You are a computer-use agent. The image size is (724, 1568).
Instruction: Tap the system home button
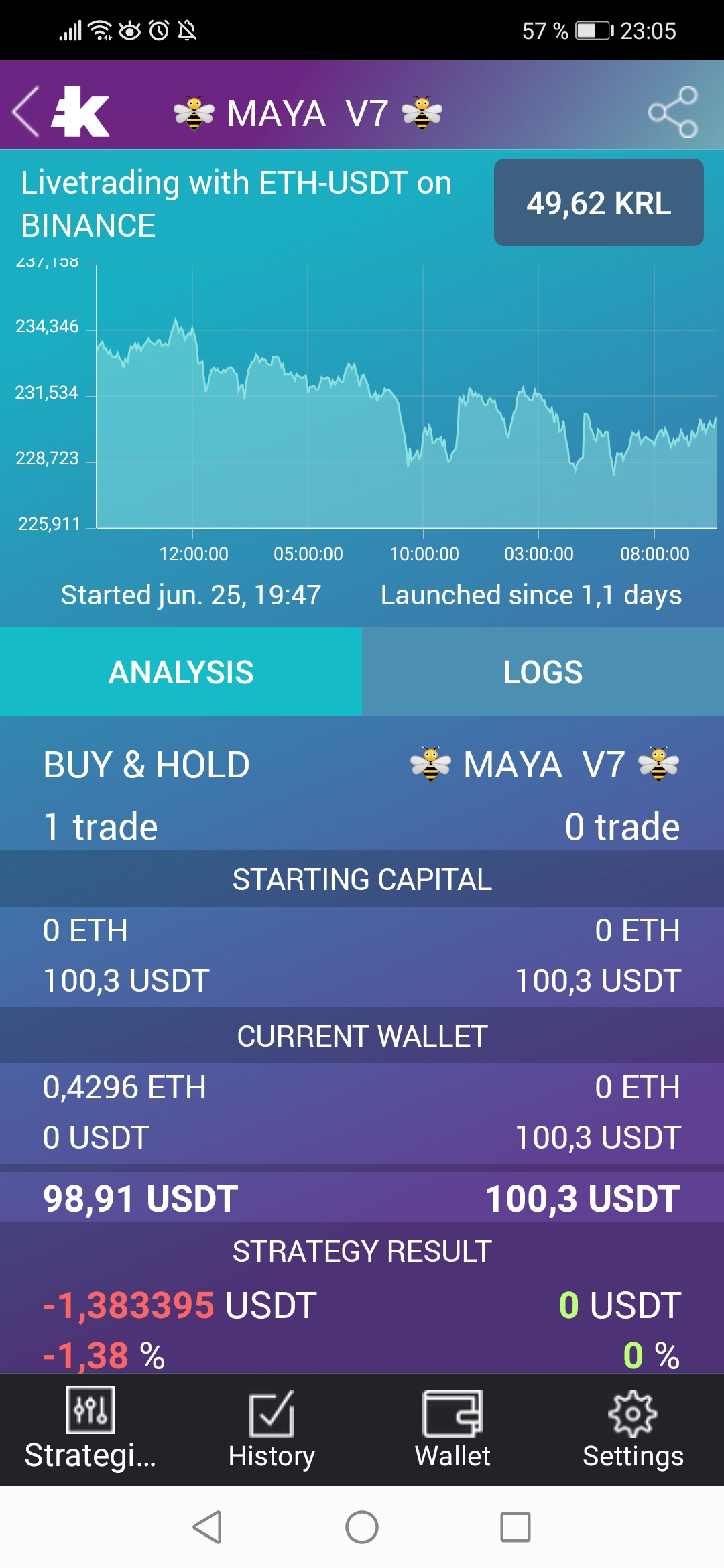[x=362, y=1527]
